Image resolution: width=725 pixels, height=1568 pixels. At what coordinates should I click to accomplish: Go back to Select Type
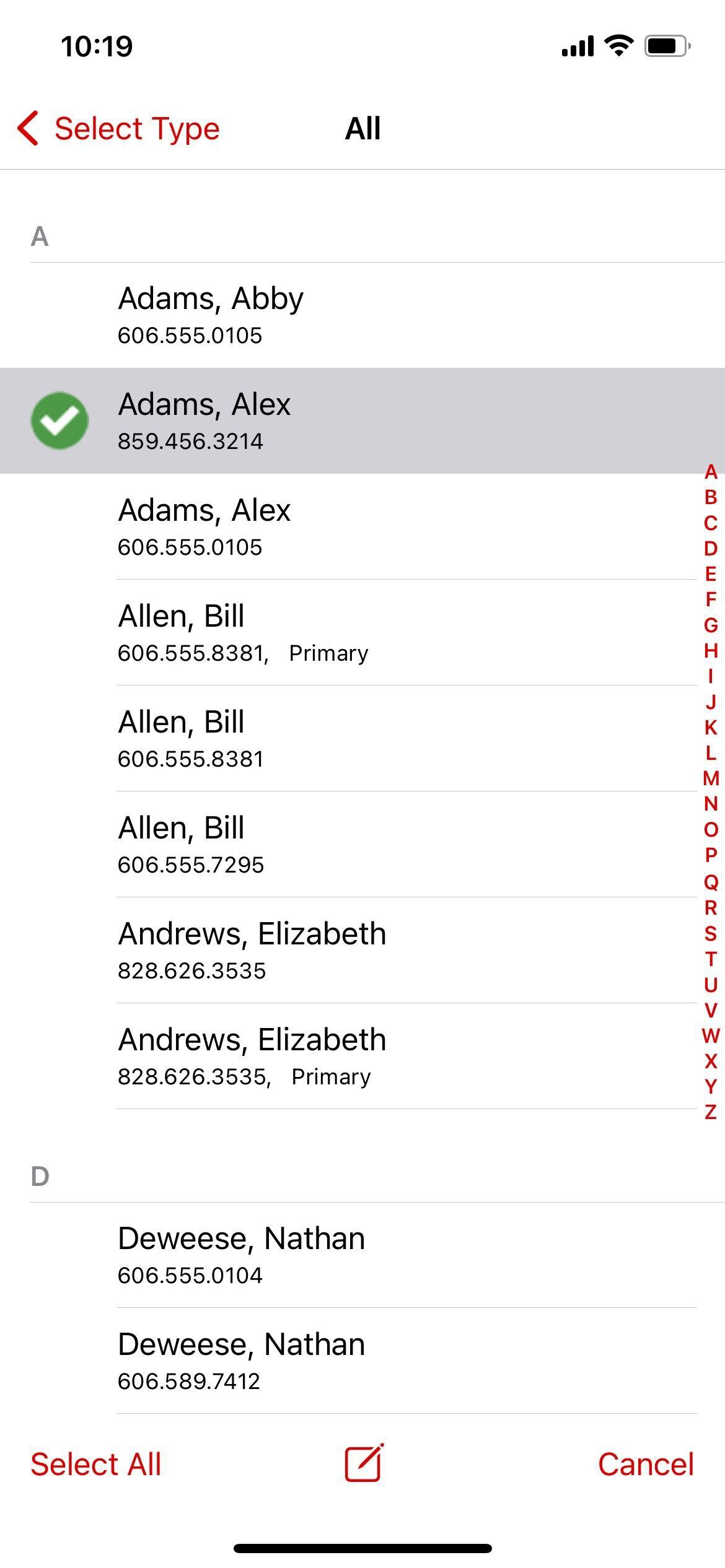[x=119, y=129]
